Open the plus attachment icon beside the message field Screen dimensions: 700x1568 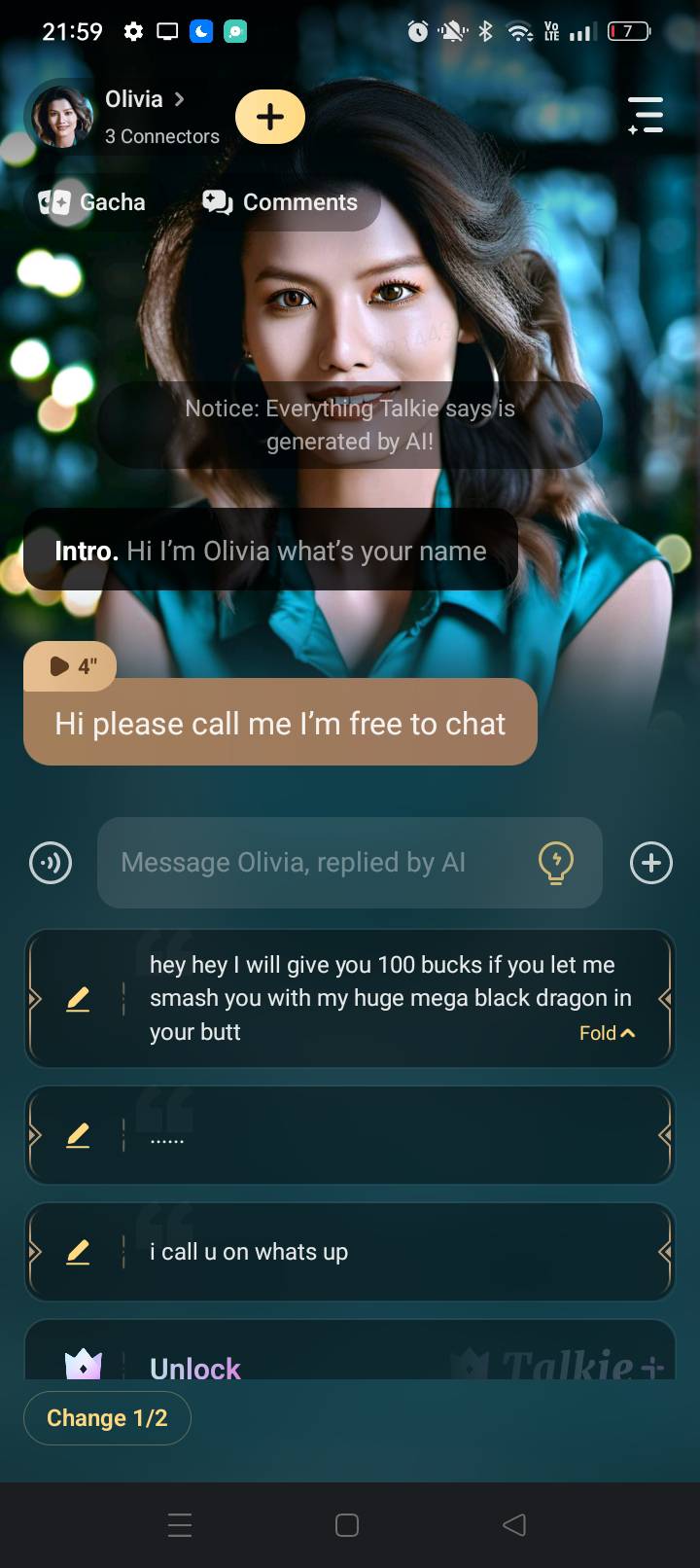pos(650,863)
